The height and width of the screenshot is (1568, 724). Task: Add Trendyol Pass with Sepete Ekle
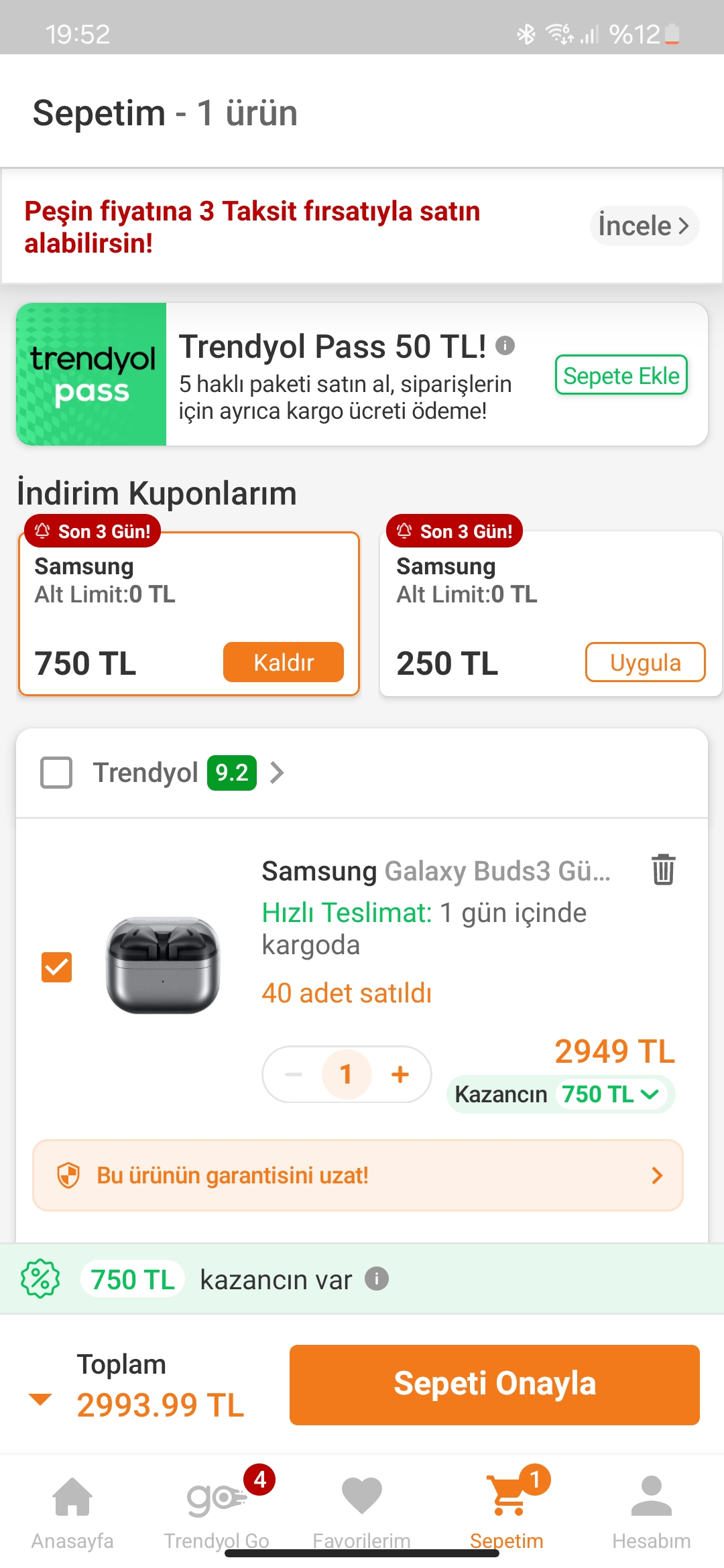pyautogui.click(x=621, y=375)
